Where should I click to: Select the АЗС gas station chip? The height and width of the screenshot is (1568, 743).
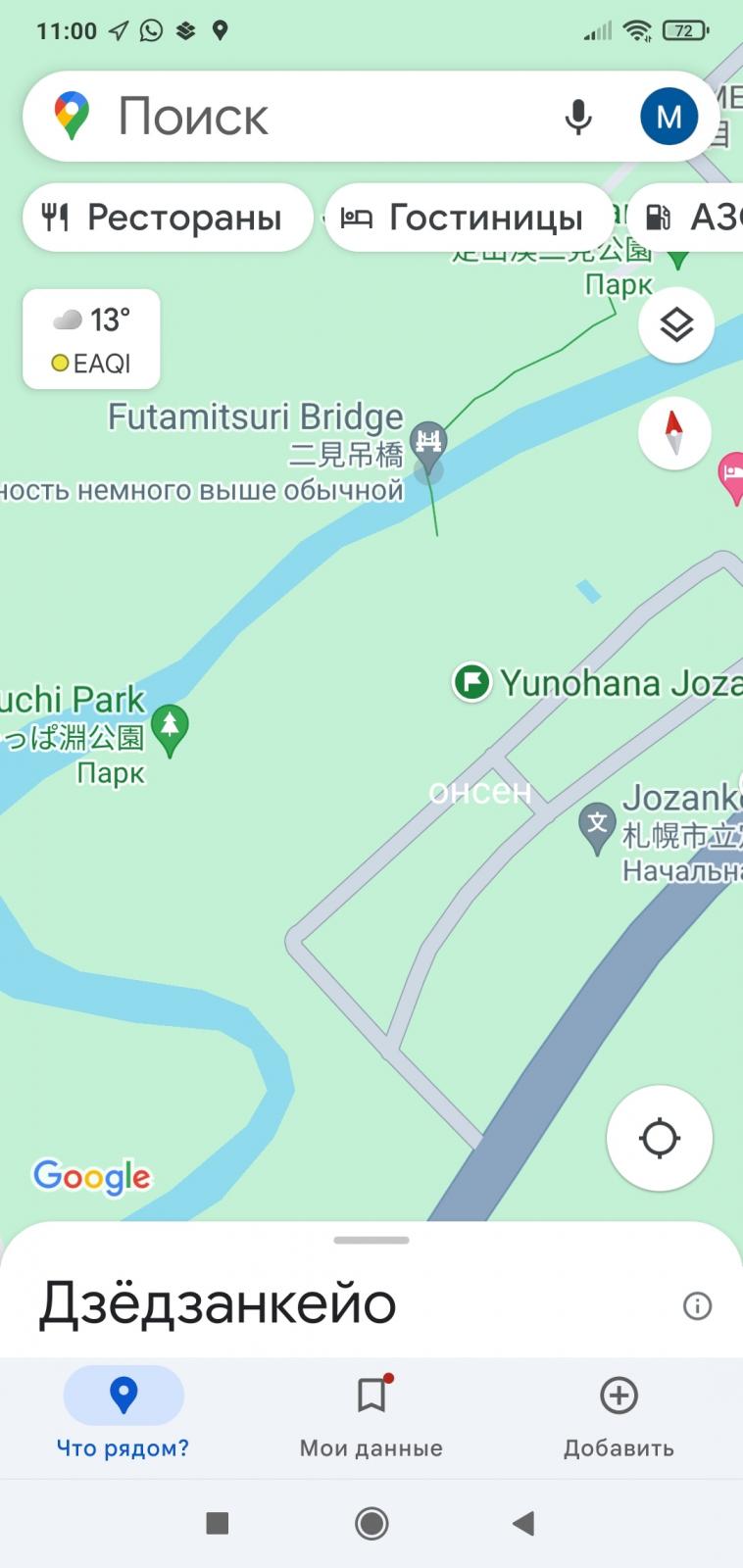tap(686, 218)
